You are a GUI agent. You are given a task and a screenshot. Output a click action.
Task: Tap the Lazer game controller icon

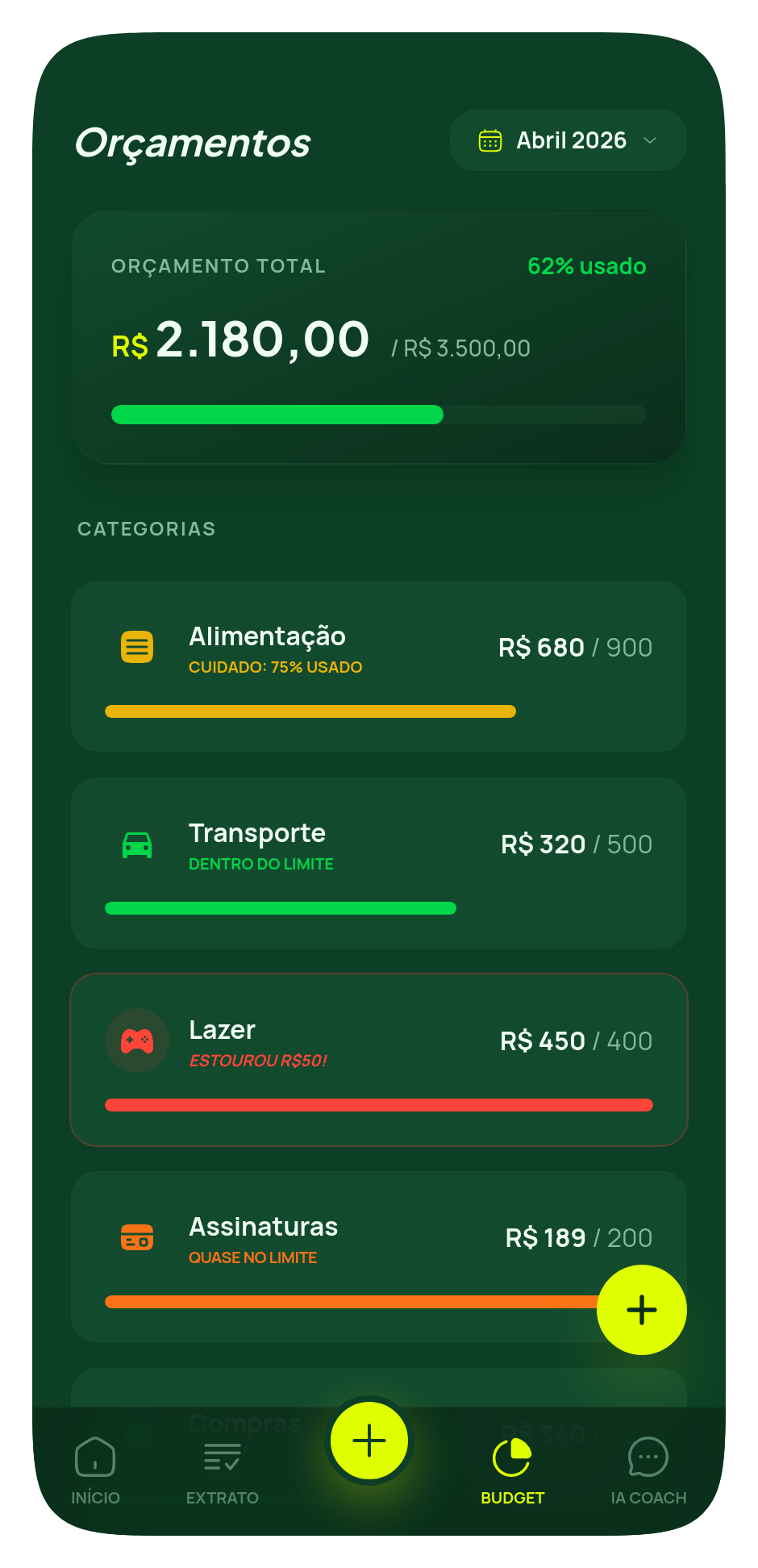(x=137, y=1040)
